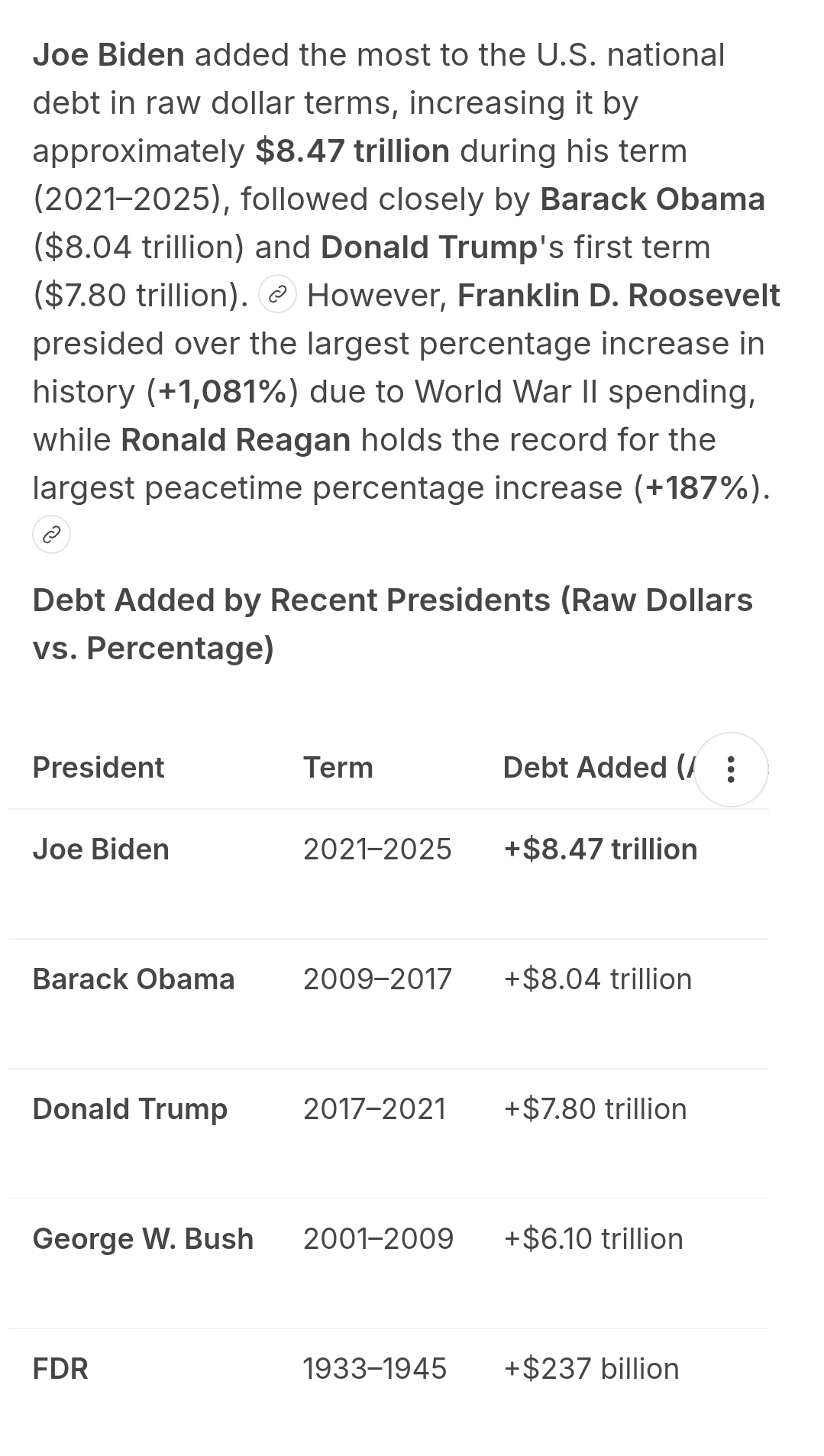The image size is (824, 1456).
Task: Open the source link after '+187%'
Action: (51, 535)
